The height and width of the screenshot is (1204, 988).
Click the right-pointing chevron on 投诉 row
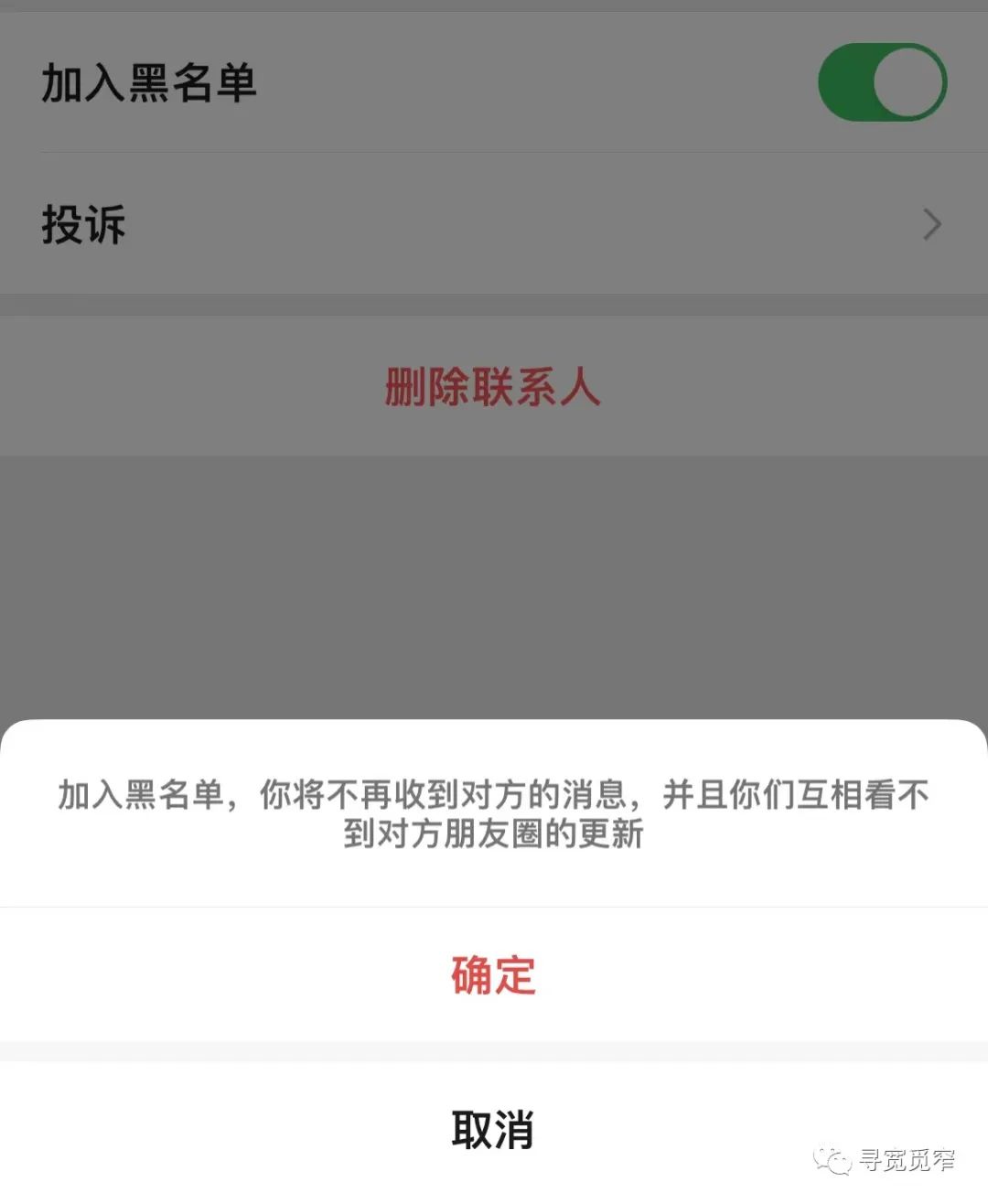point(931,224)
